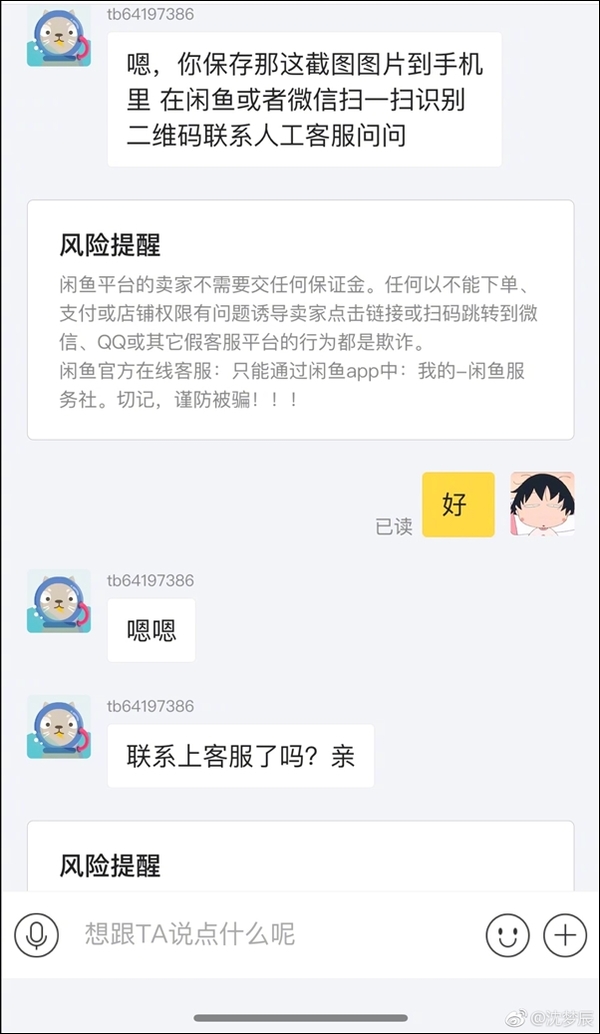Viewport: 600px width, 1034px height.
Task: Open the emoji picker
Action: click(x=507, y=935)
